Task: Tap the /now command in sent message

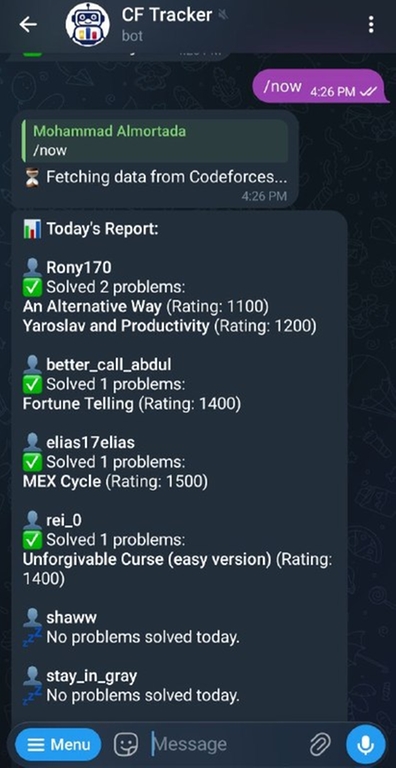Action: 282,87
